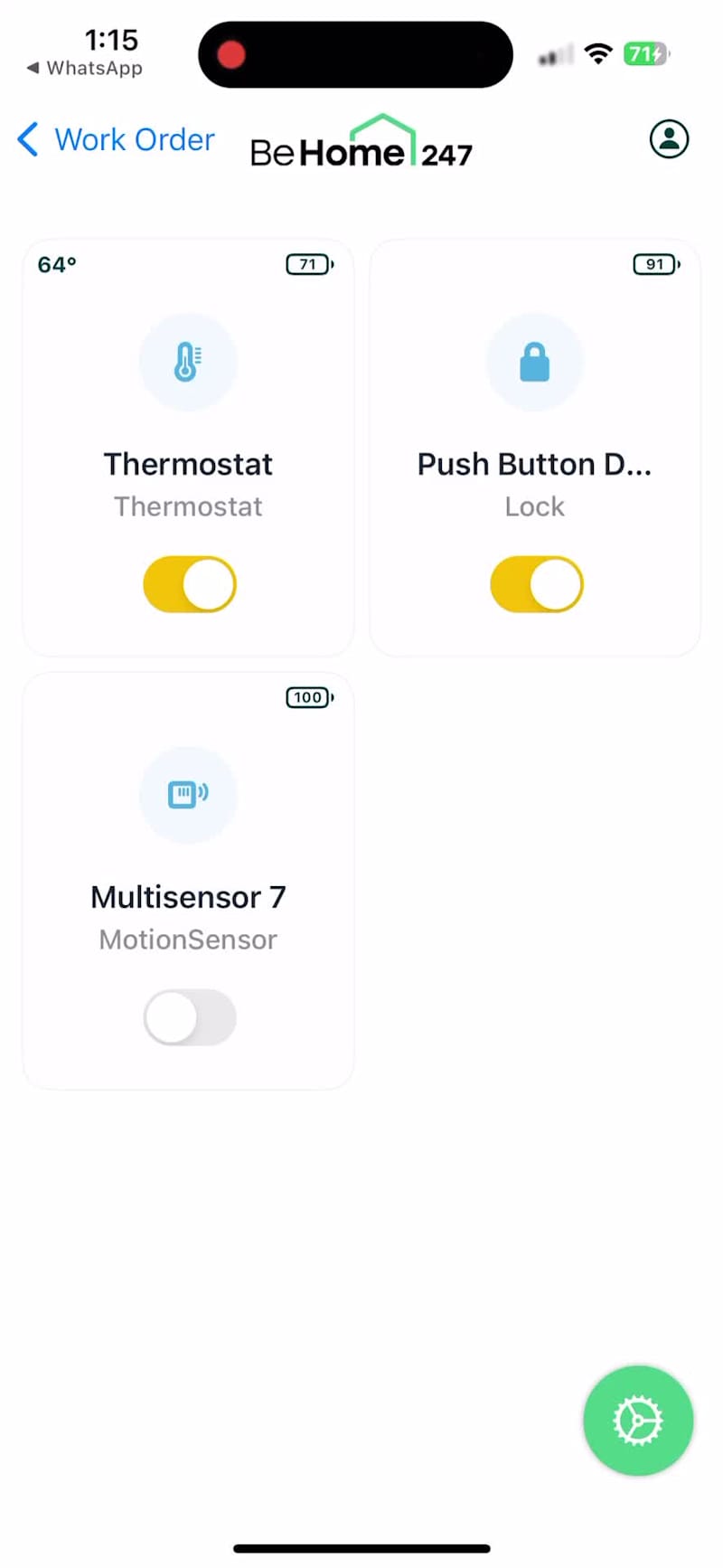
Task: Tap the Thermostat battery level indicator
Action: (309, 264)
